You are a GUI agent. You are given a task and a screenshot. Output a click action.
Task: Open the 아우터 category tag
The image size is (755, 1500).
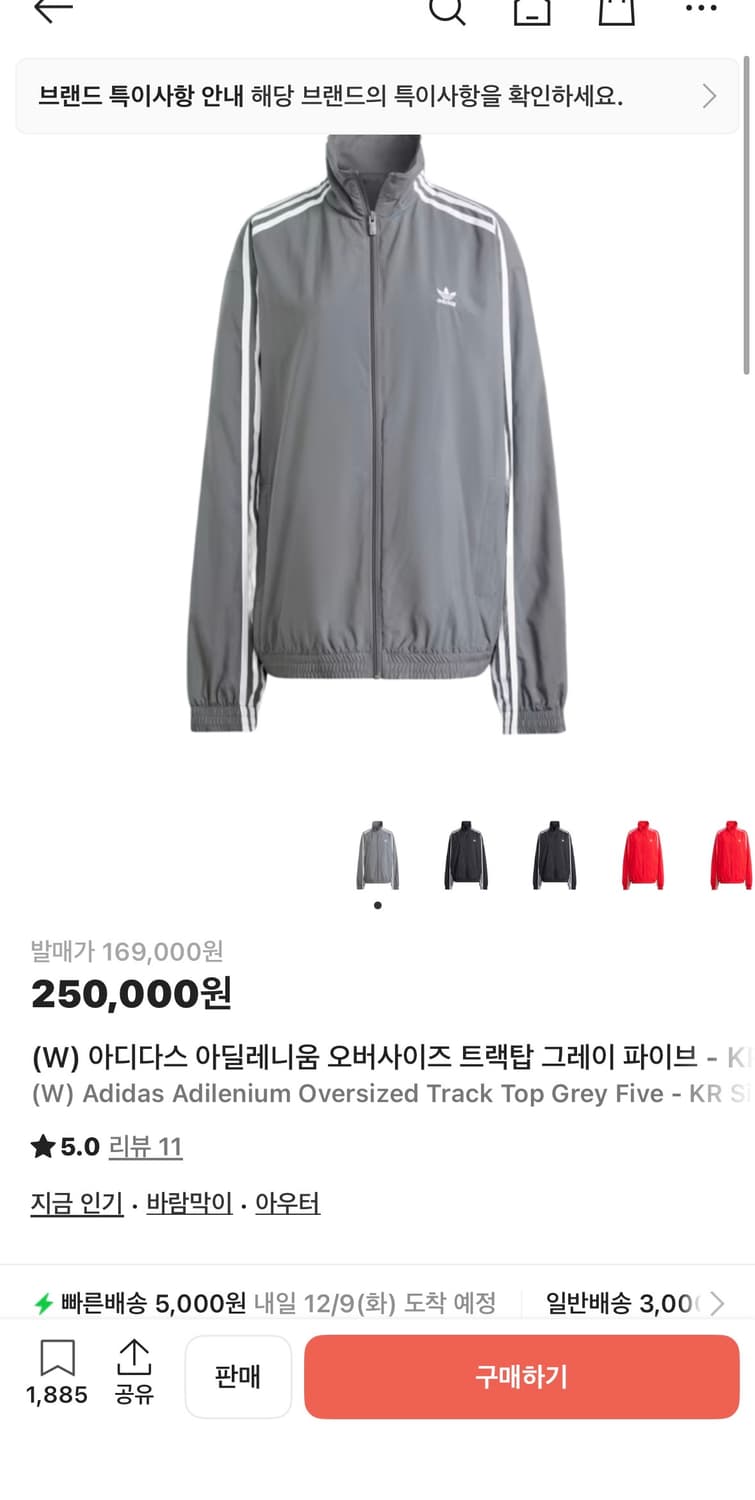click(288, 1203)
